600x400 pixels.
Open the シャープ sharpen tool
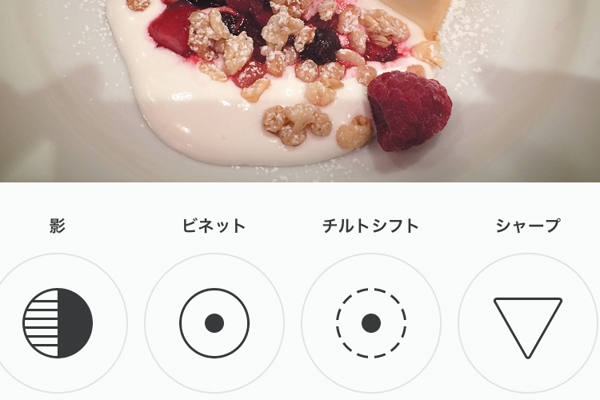527,323
